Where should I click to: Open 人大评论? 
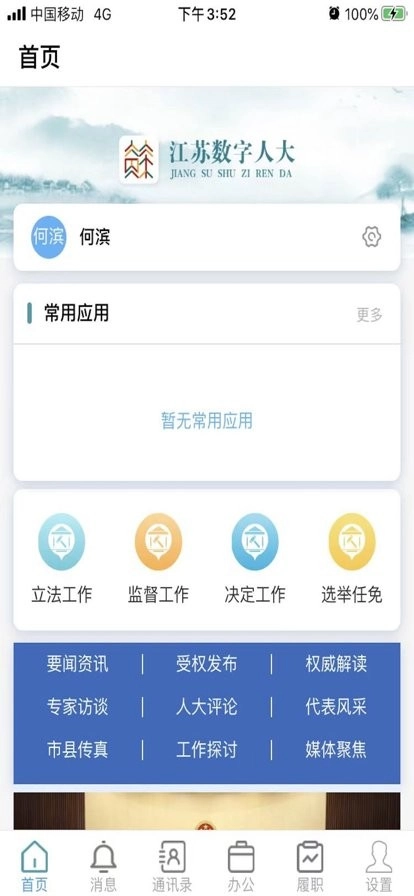(x=206, y=707)
